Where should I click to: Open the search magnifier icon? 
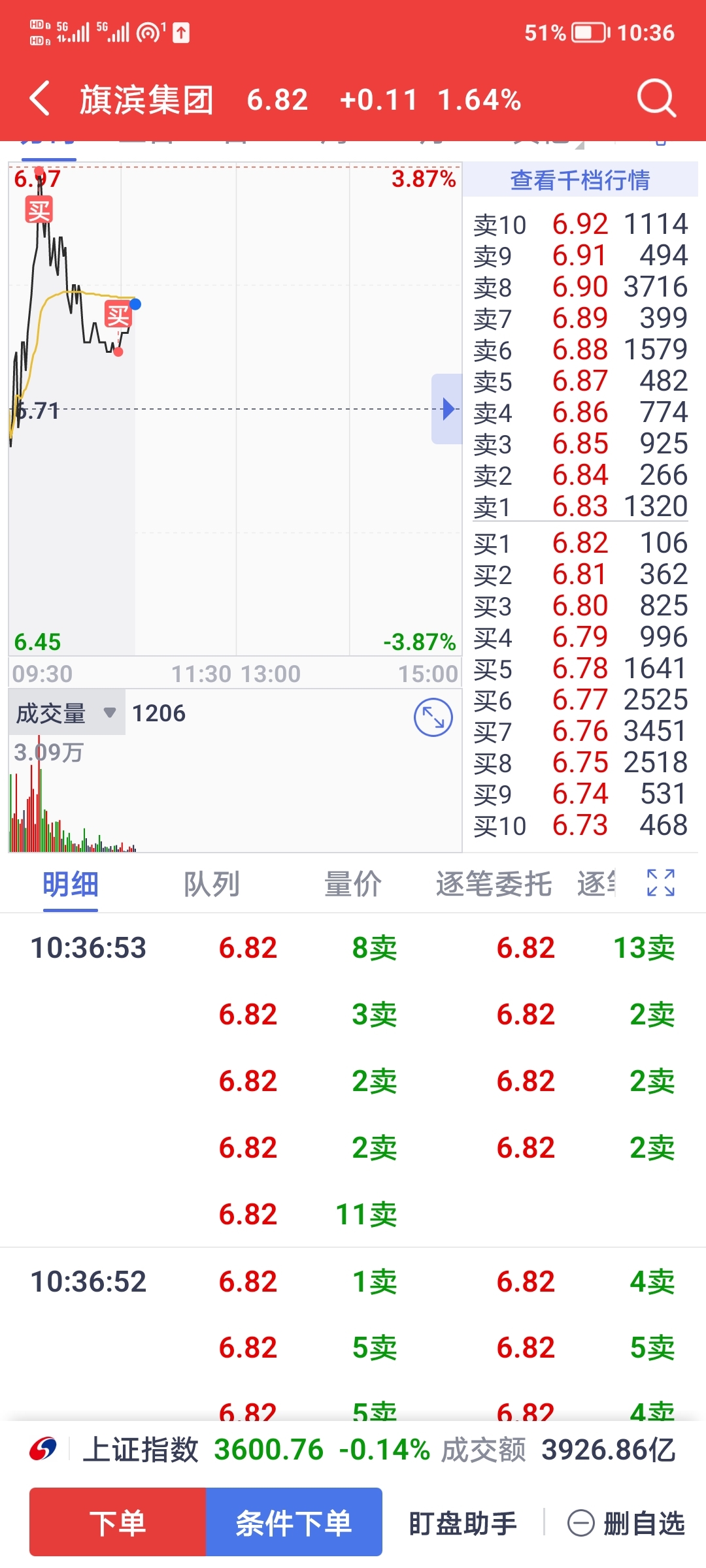click(x=656, y=99)
